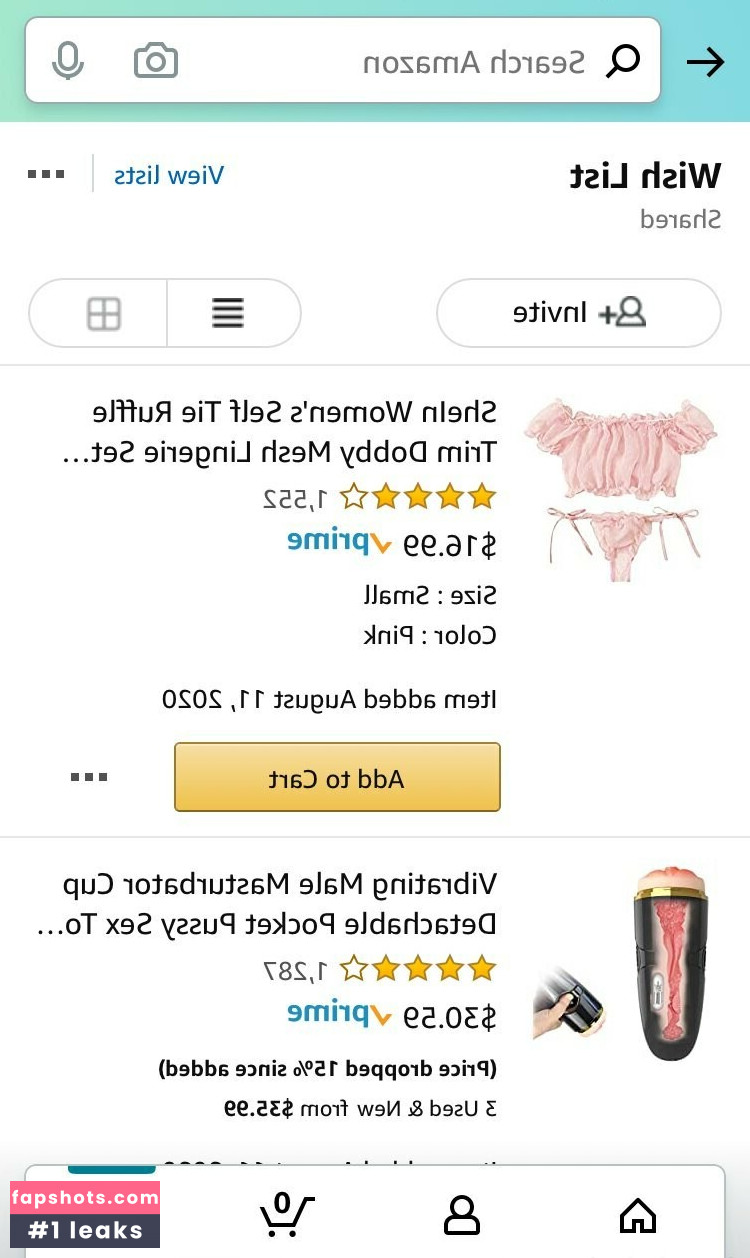Viewport: 750px width, 1258px height.
Task: Tap Add to Cart for the lingerie set
Action: 337,777
